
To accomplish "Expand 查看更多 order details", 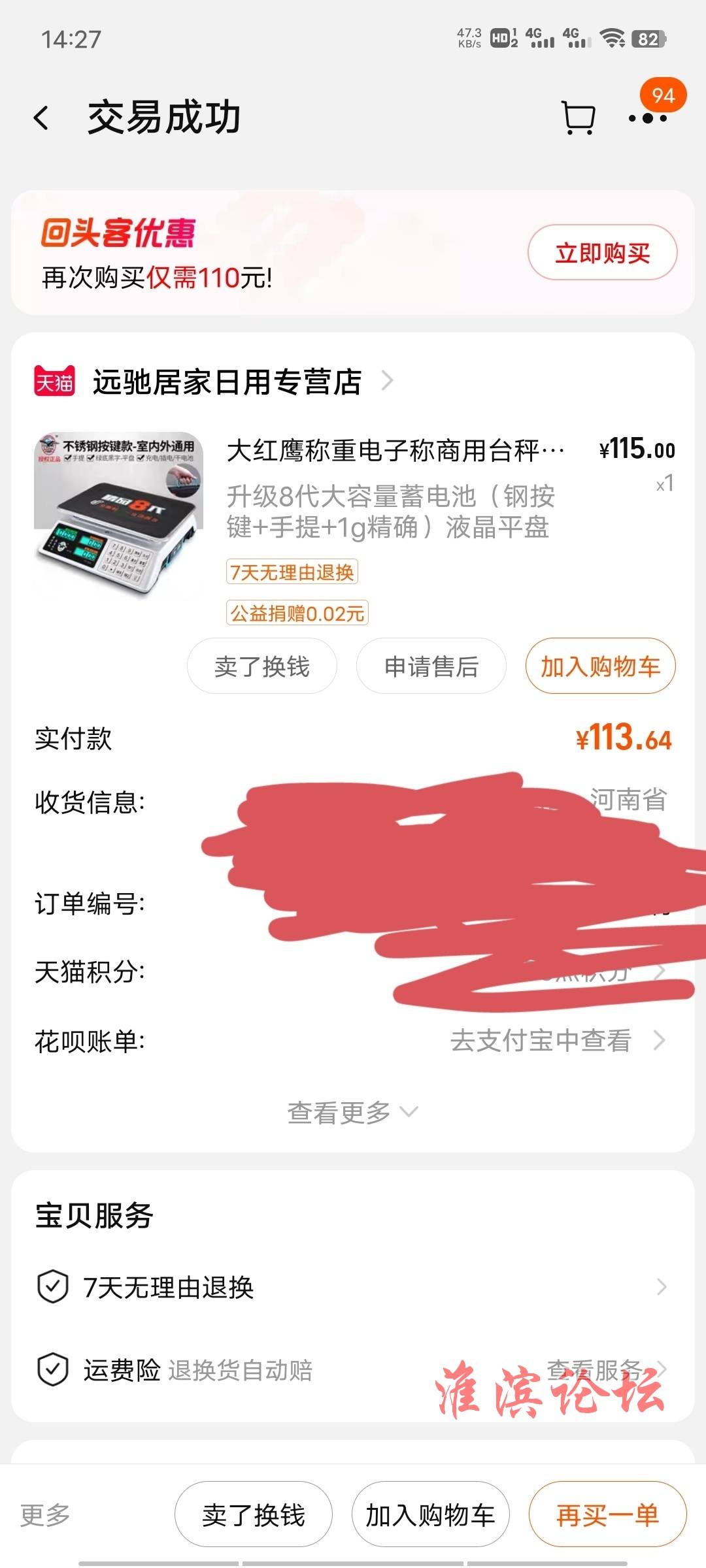I will (352, 1112).
